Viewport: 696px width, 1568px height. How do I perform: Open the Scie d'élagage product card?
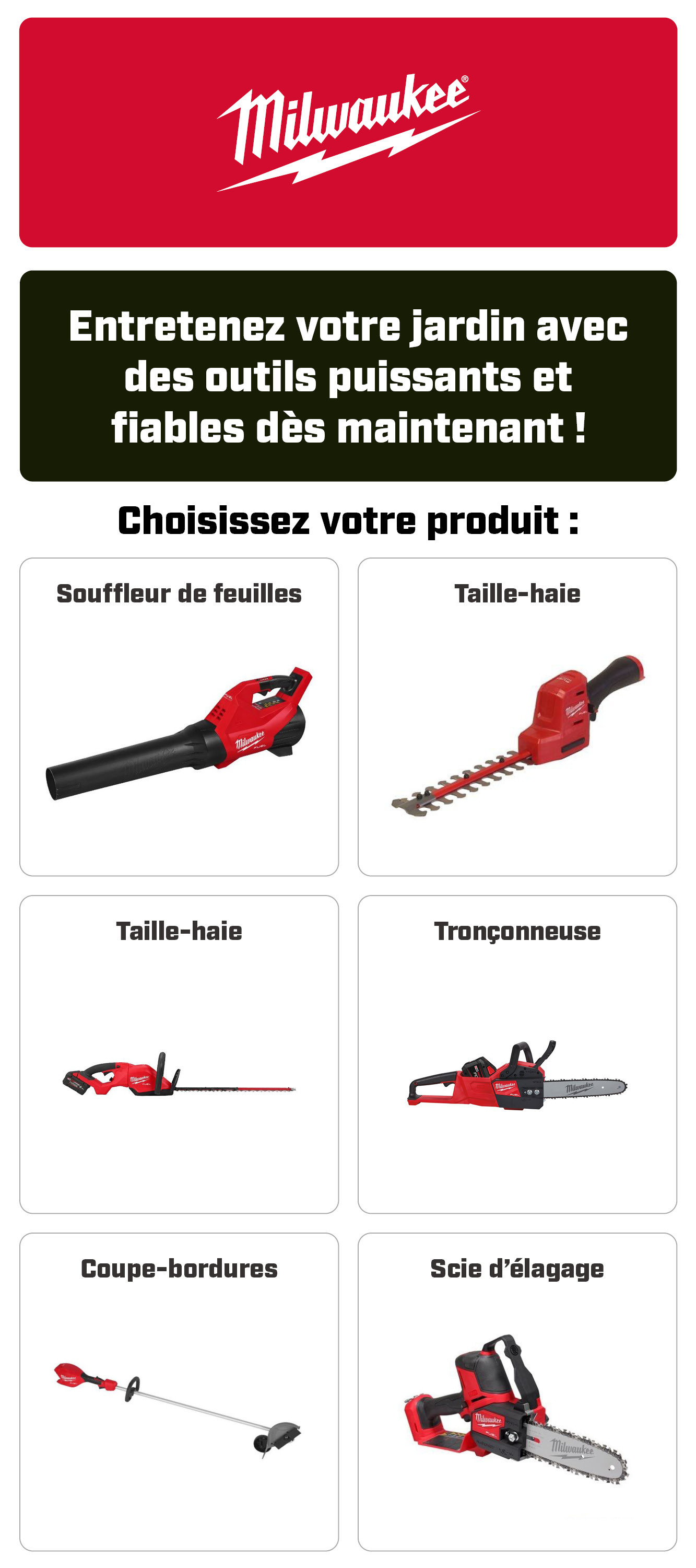pos(517,1391)
